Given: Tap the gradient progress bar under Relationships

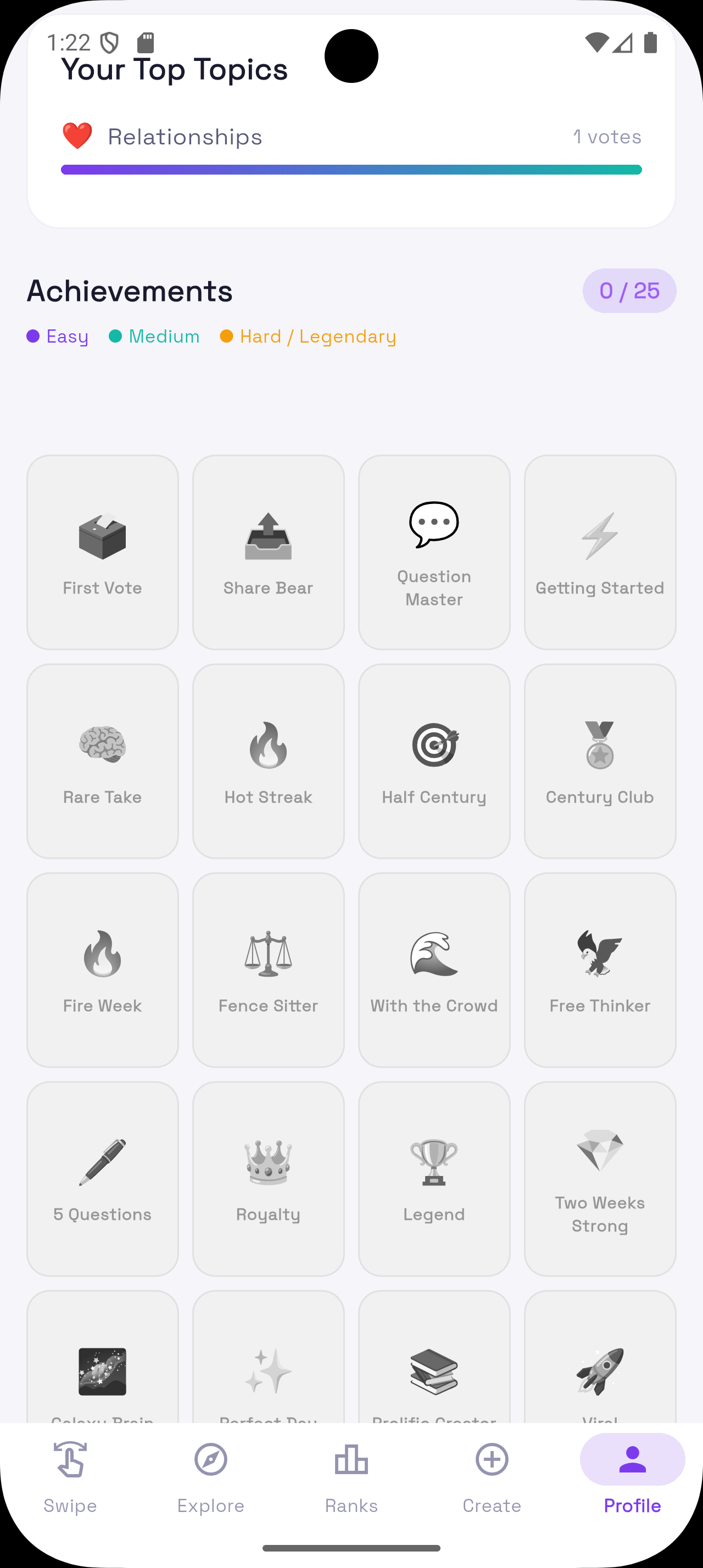Looking at the screenshot, I should tap(351, 169).
